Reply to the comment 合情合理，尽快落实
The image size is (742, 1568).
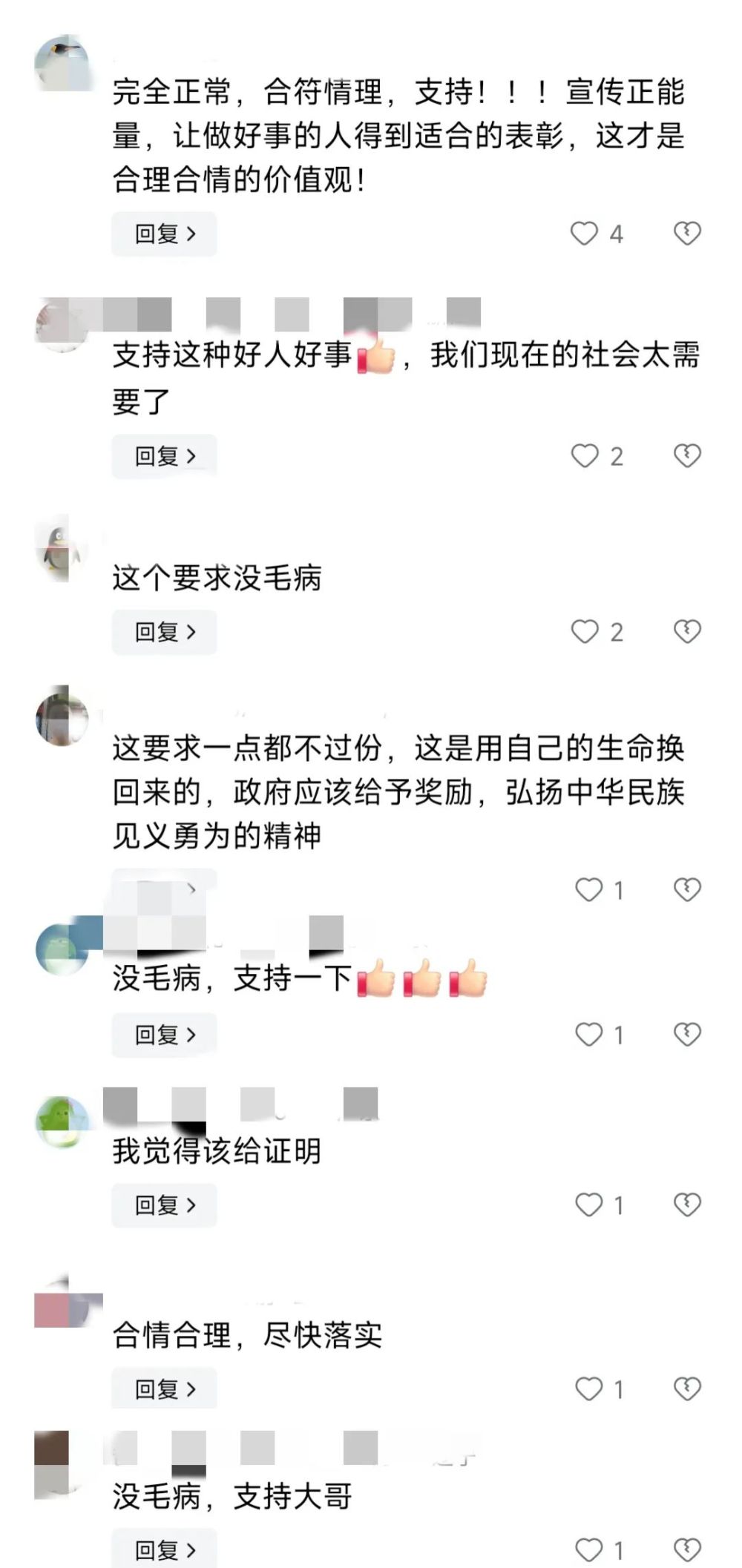click(164, 1389)
